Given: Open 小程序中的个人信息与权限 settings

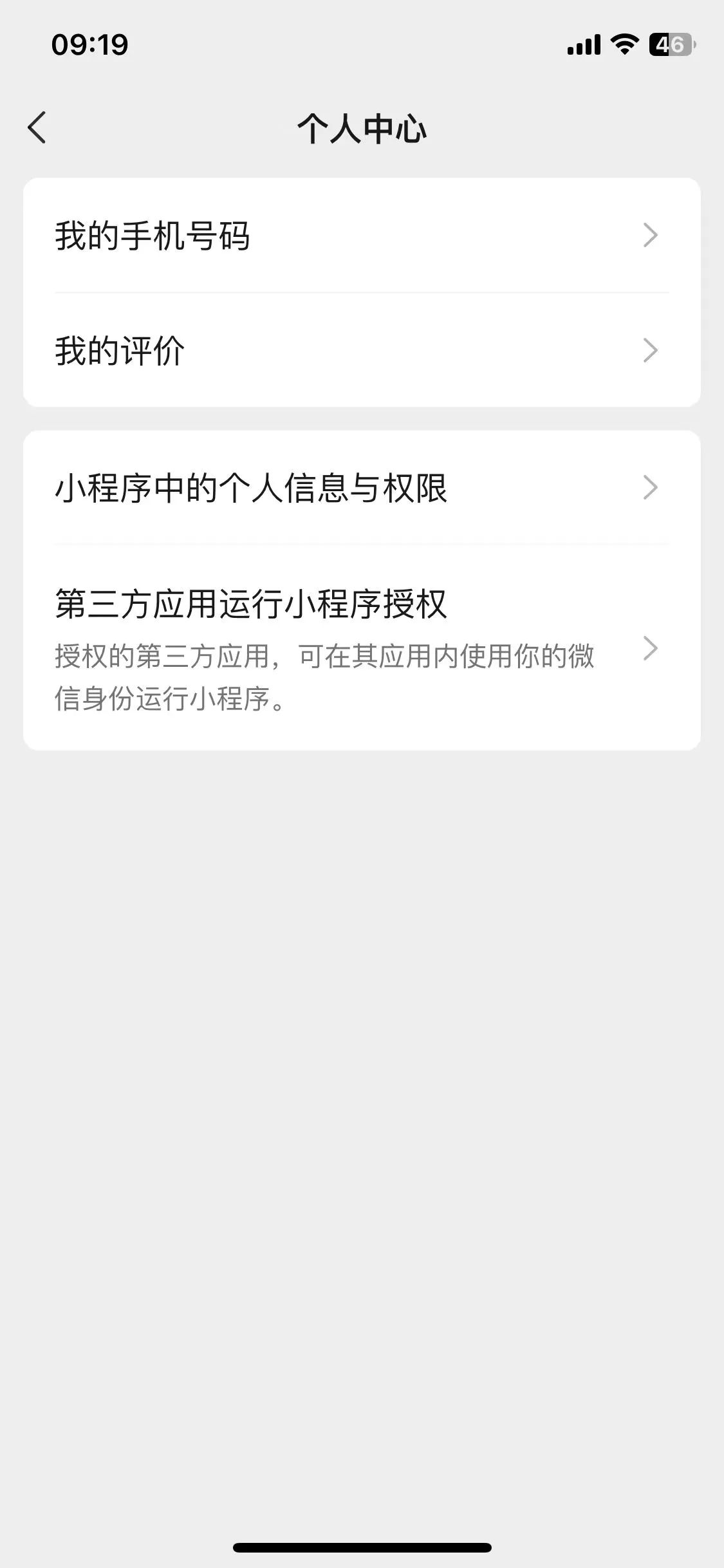Looking at the screenshot, I should point(362,488).
